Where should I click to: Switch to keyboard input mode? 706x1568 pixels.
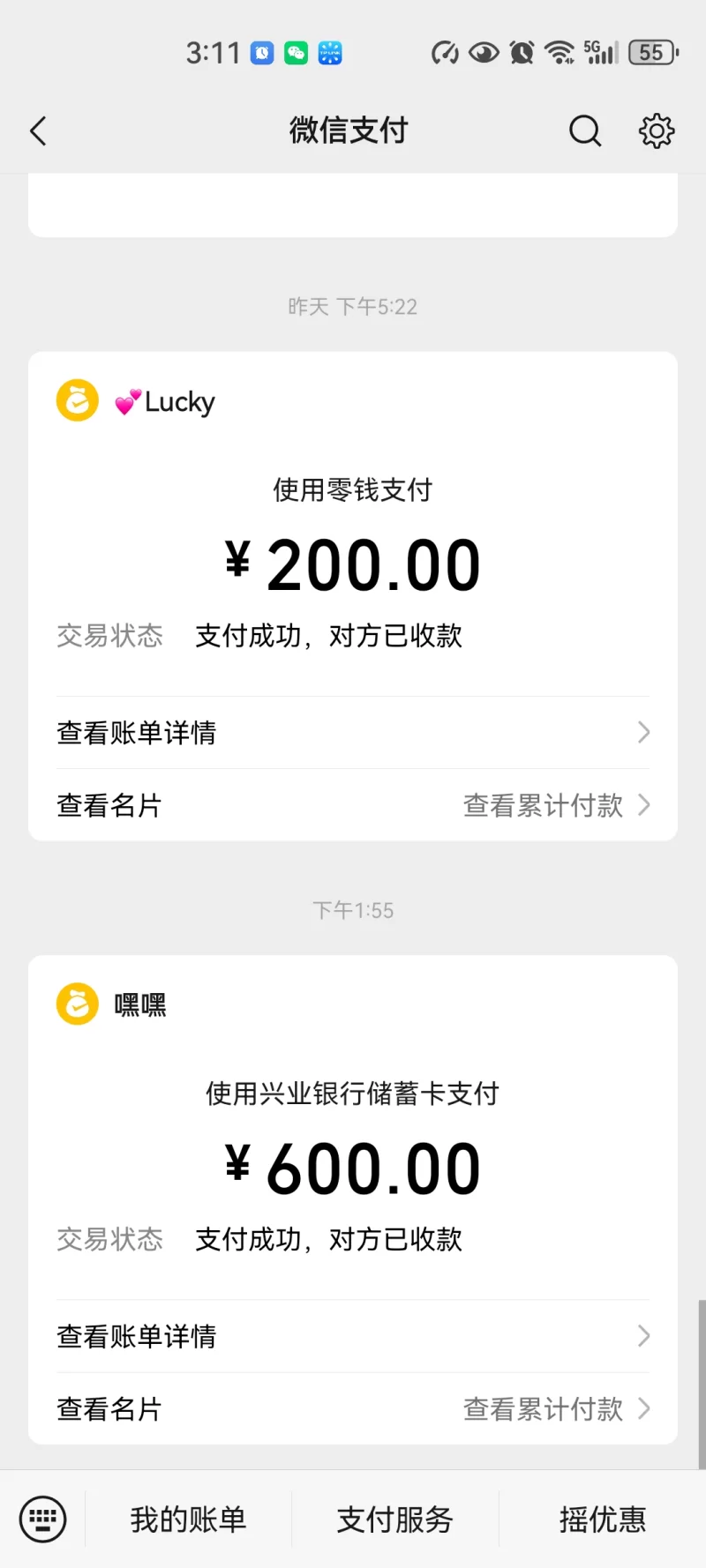42,1519
